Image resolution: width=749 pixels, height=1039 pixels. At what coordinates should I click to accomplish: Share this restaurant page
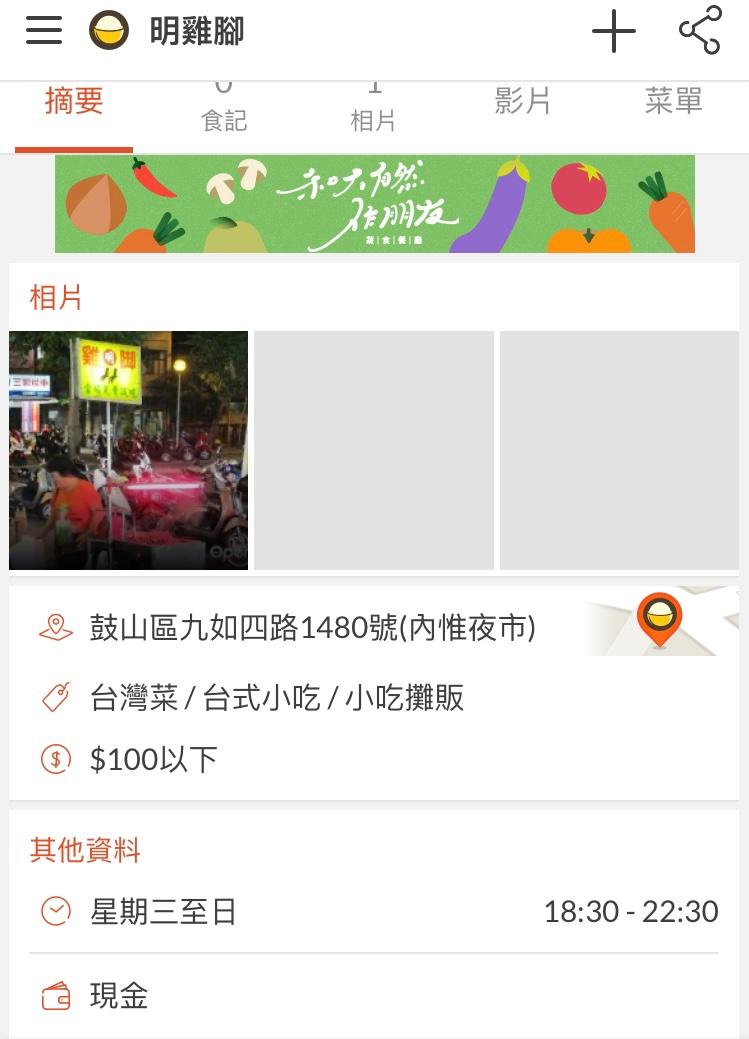[x=700, y=31]
